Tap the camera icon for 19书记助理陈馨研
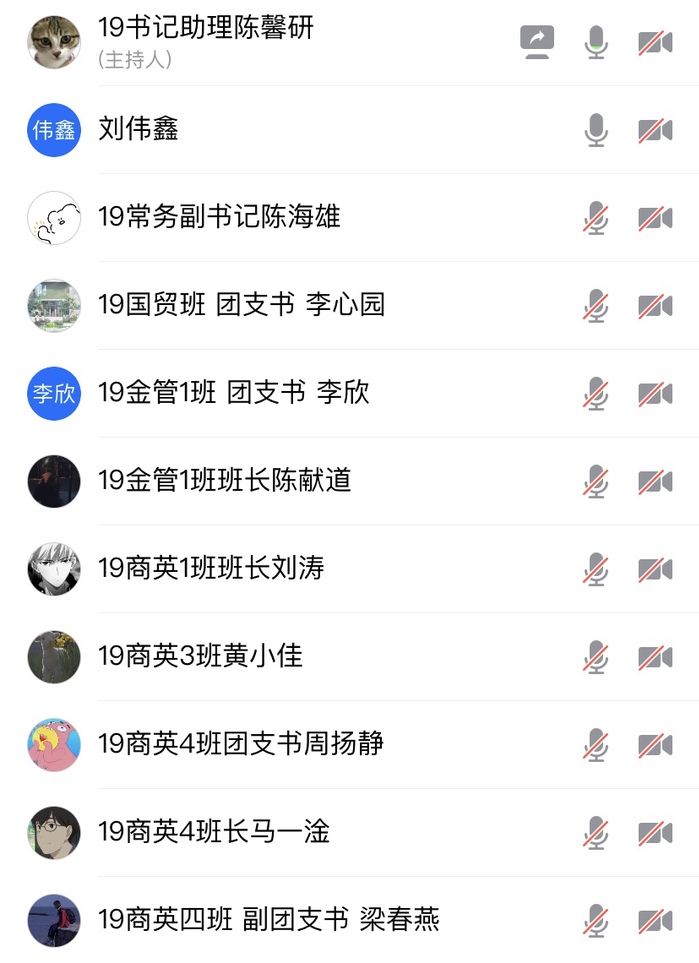This screenshot has width=699, height=963. (x=655, y=43)
